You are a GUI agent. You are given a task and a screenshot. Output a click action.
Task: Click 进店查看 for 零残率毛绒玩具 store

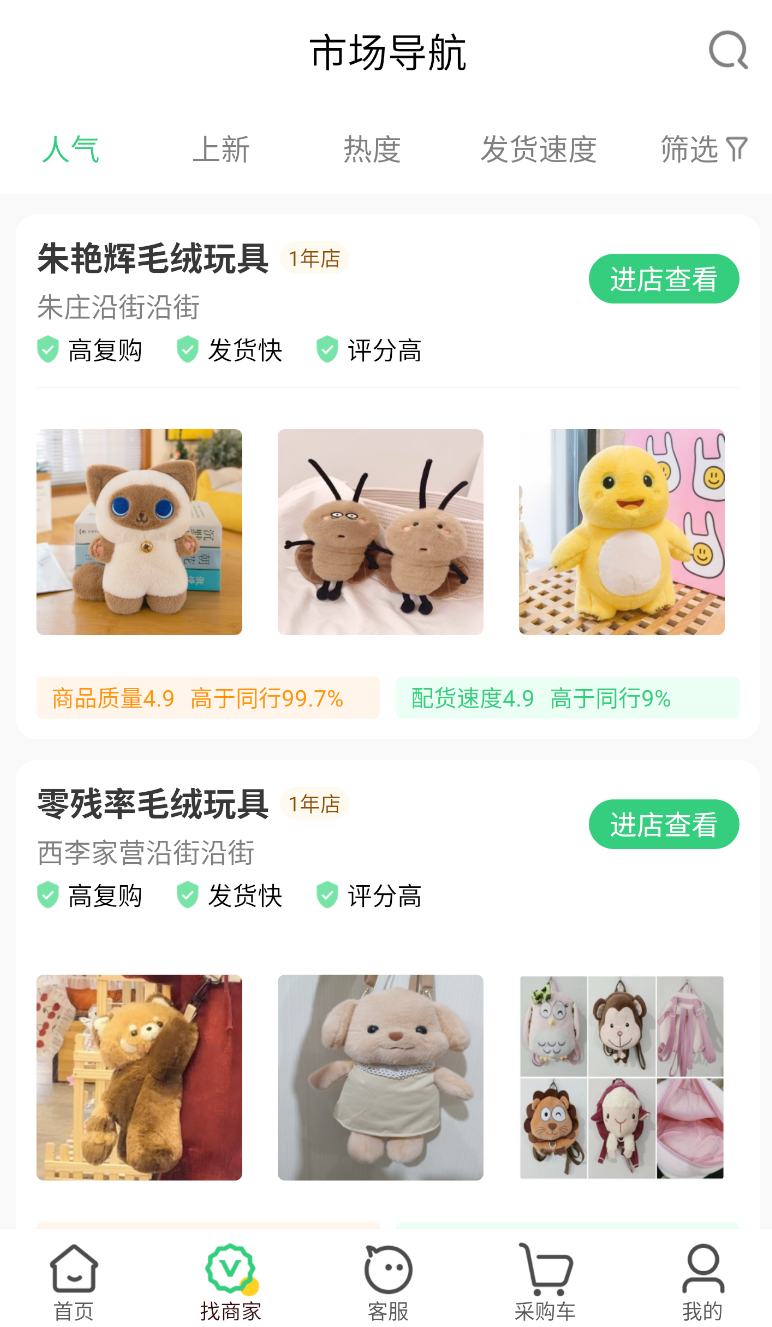pyautogui.click(x=663, y=824)
